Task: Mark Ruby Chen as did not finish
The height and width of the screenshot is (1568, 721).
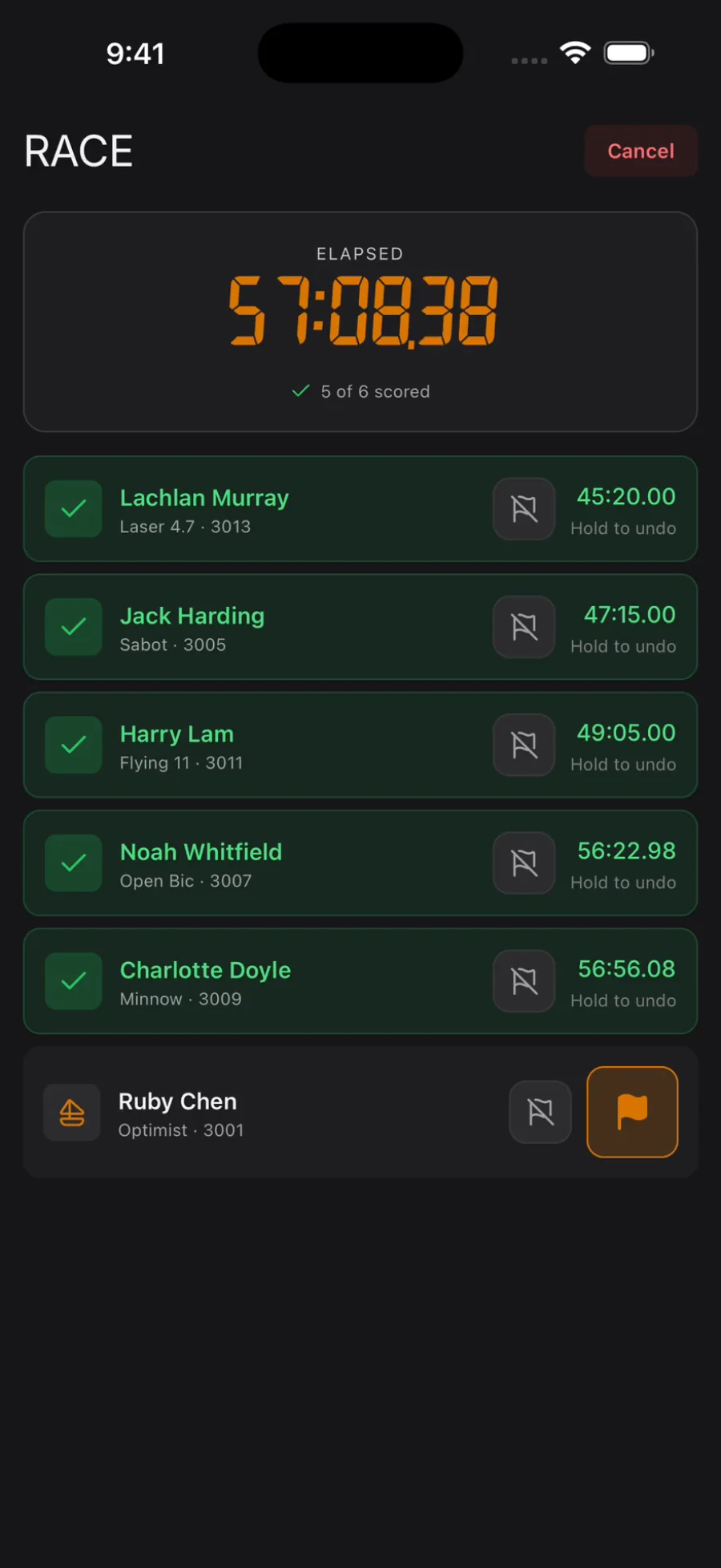Action: pos(541,1112)
